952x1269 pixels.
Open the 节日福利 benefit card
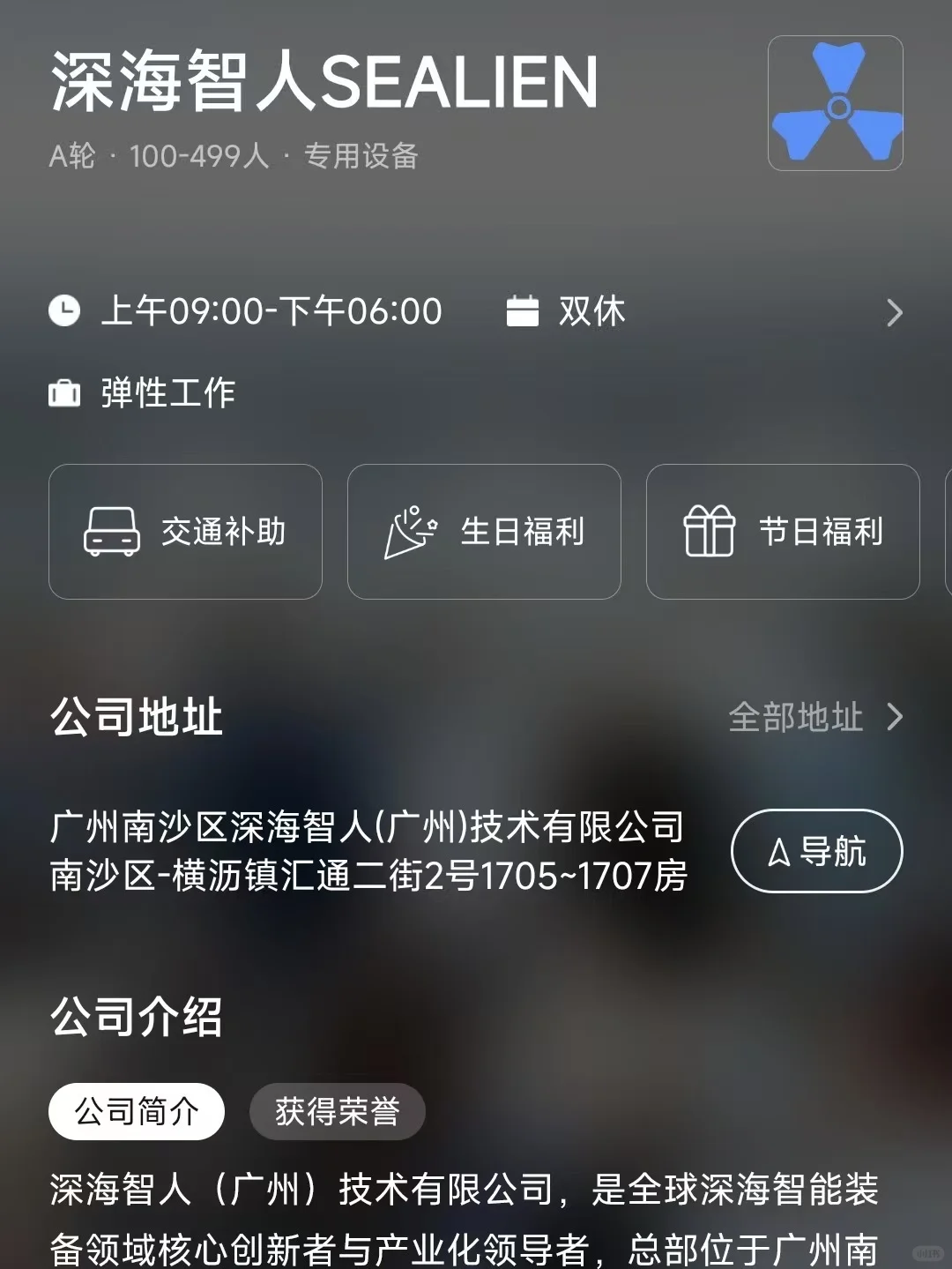point(783,532)
